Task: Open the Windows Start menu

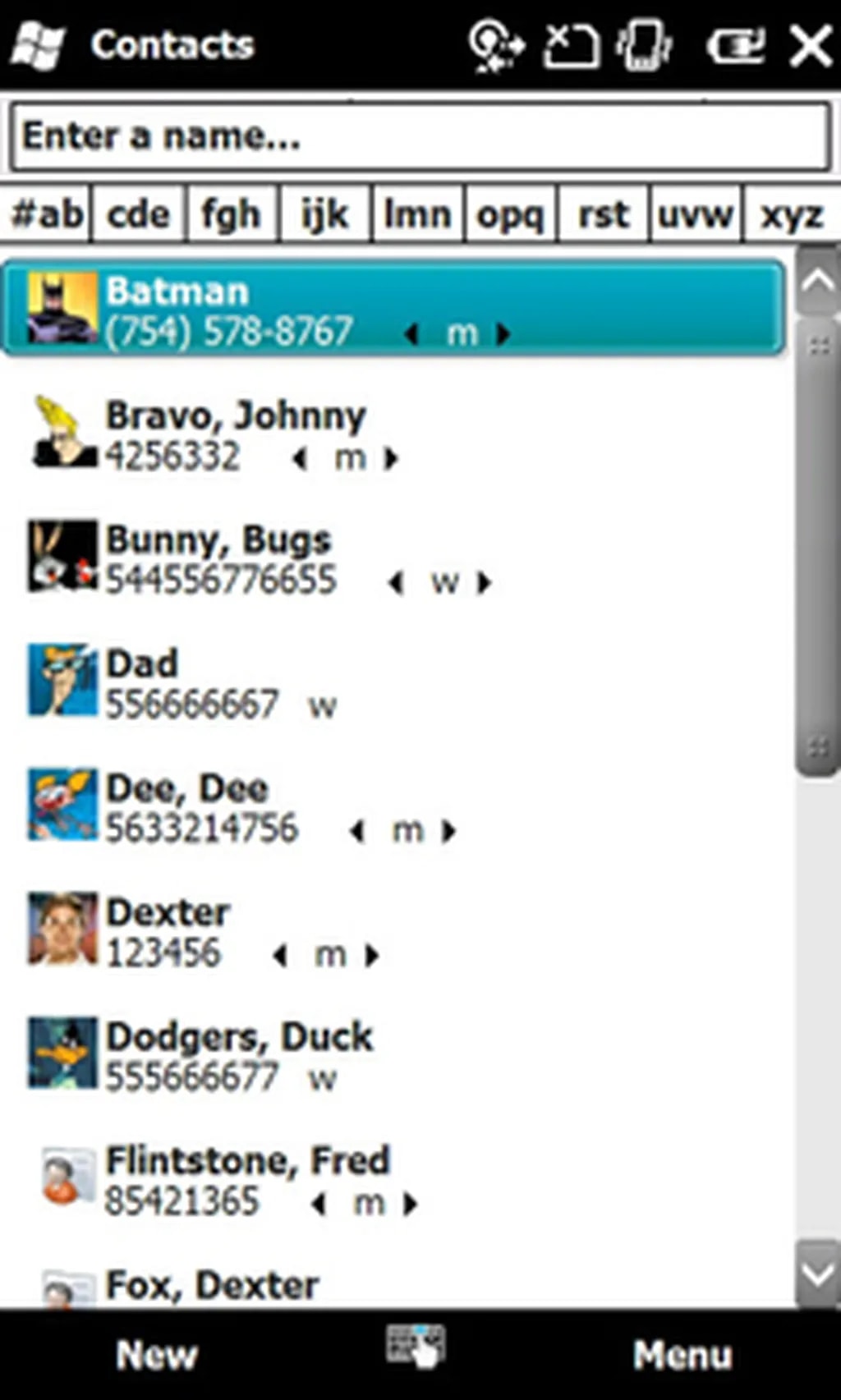Action: pos(37,45)
